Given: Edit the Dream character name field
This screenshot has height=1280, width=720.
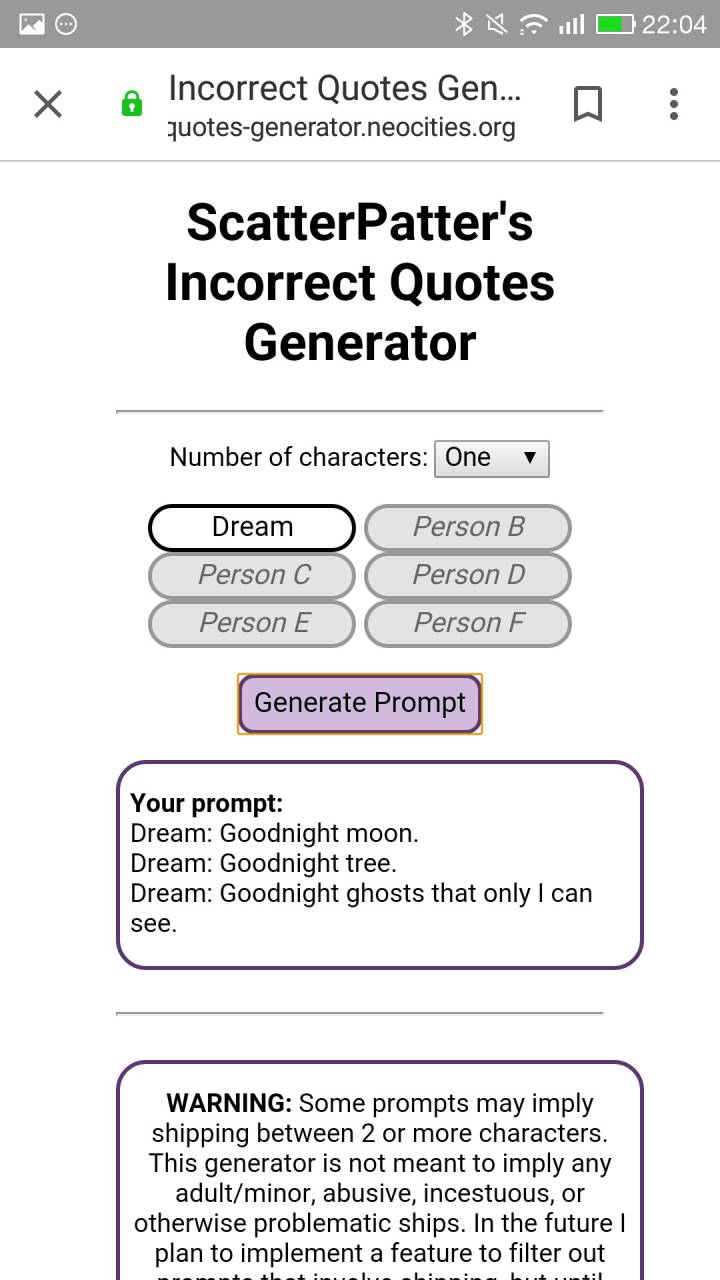Looking at the screenshot, I should [x=252, y=527].
